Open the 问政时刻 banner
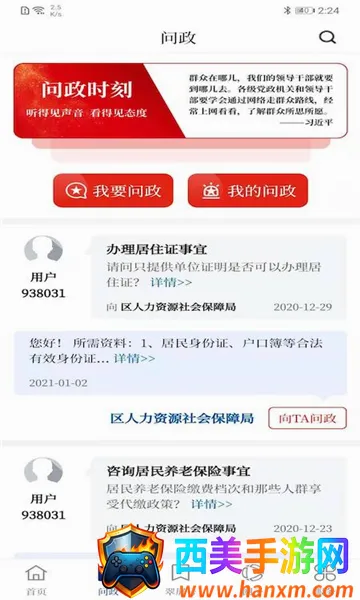360x600 pixels. (181, 100)
